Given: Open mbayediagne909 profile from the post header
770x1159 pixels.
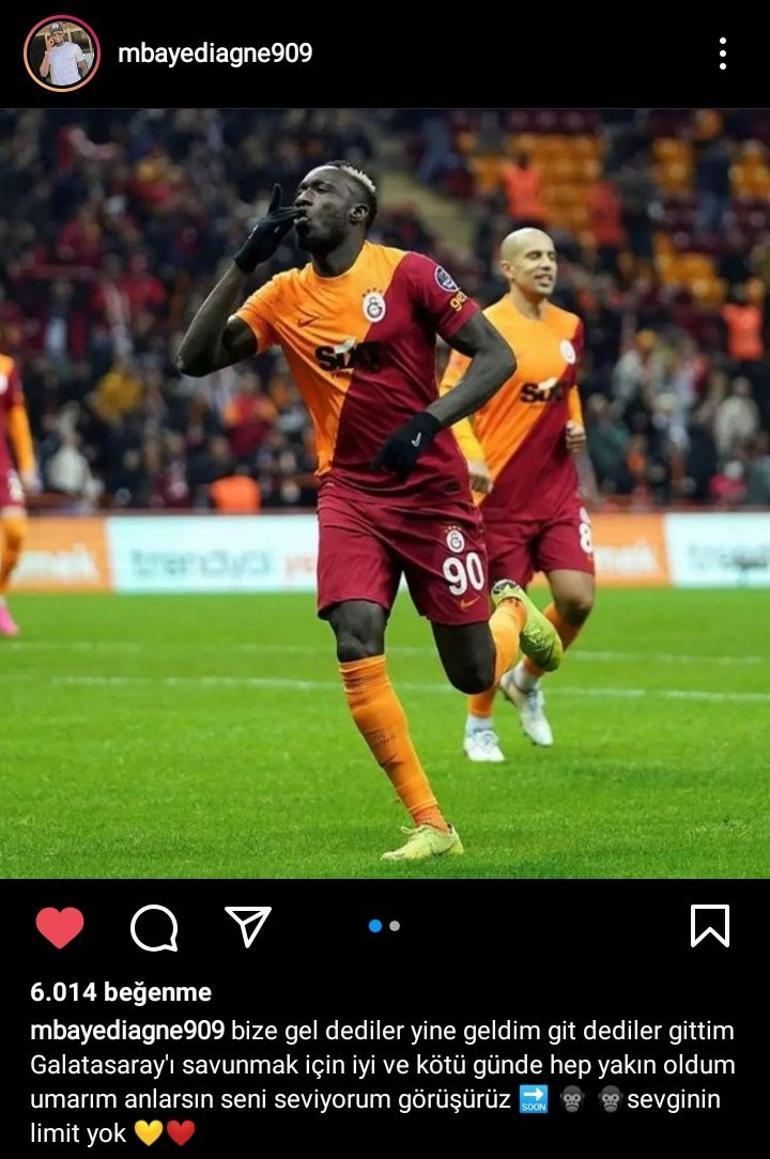Looking at the screenshot, I should coord(215,53).
